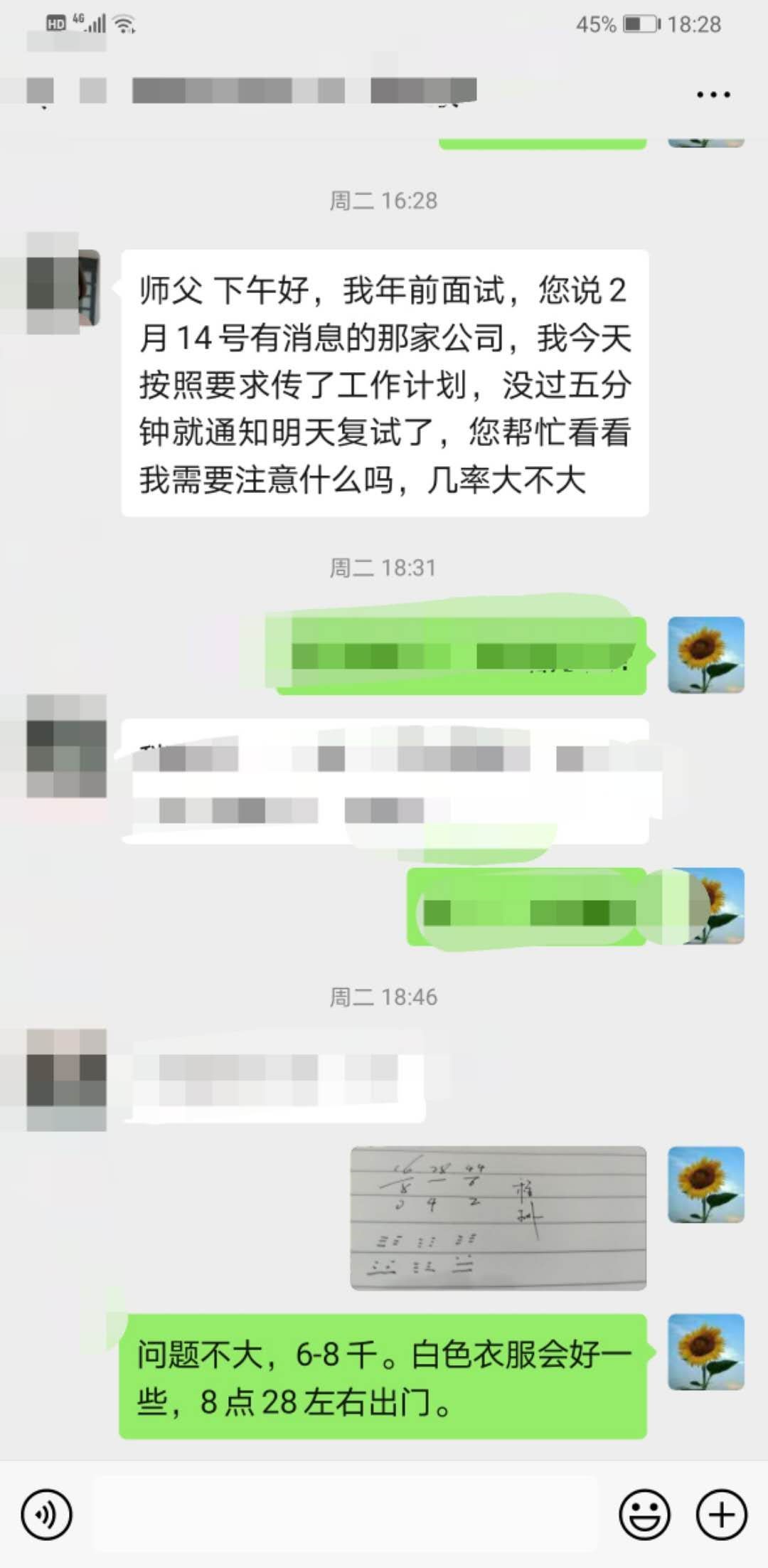Open the emoji picker
This screenshot has width=768, height=1568.
click(644, 1515)
